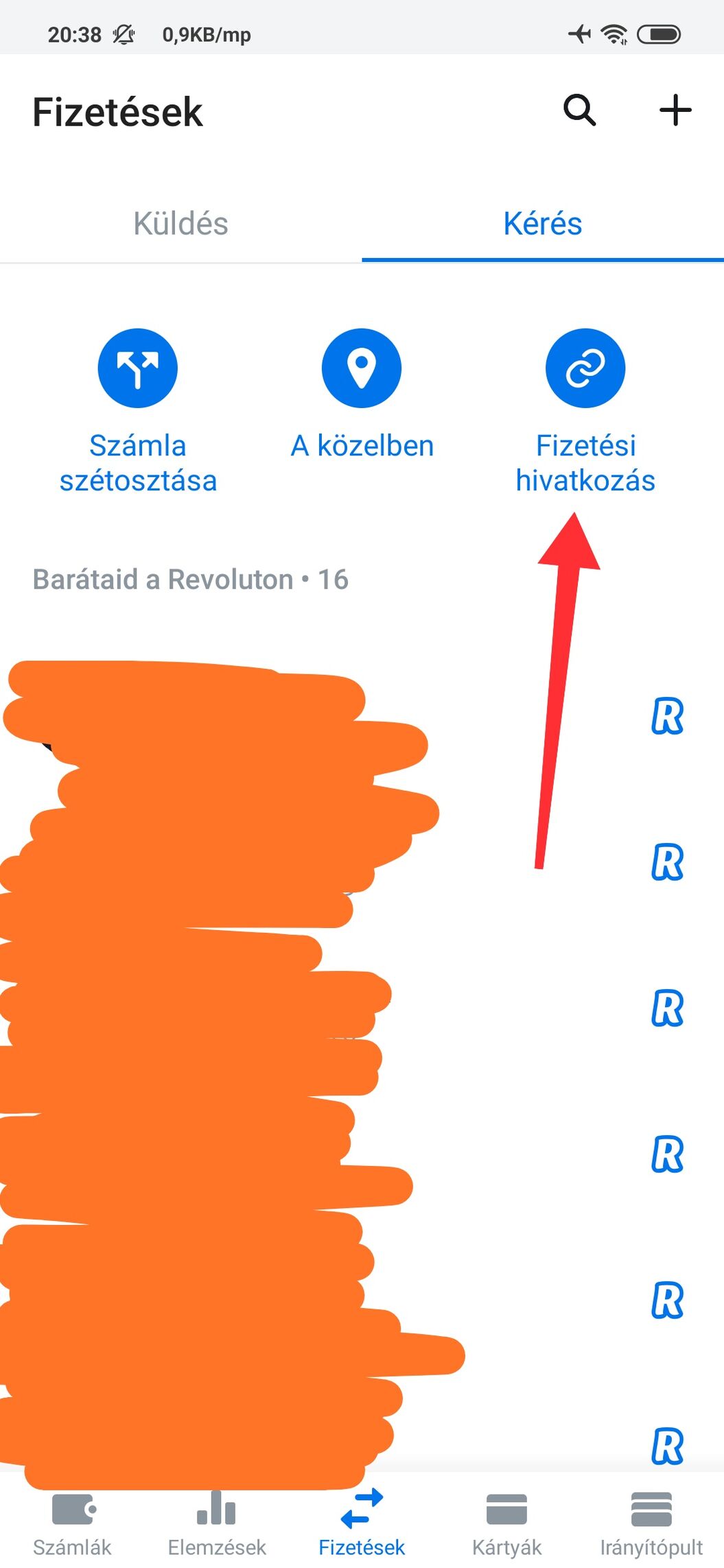The image size is (724, 1568).
Task: Switch to the Küldés tab
Action: tap(180, 224)
